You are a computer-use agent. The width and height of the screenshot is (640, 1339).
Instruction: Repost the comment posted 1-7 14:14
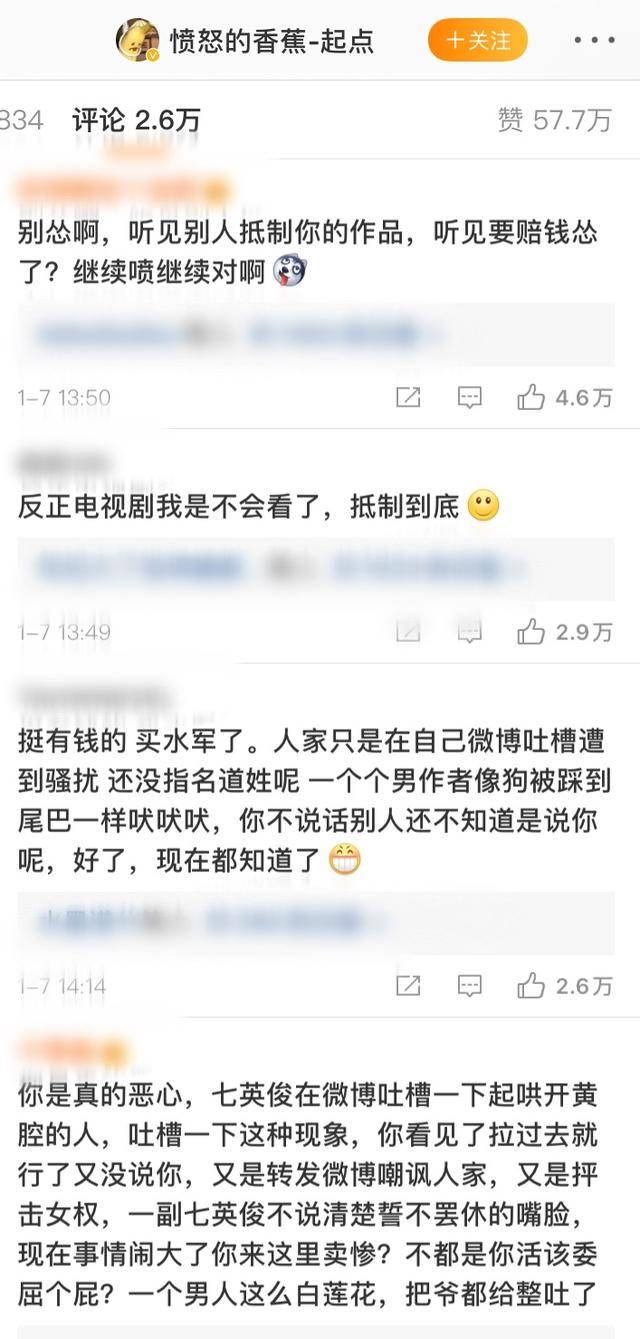coord(407,986)
